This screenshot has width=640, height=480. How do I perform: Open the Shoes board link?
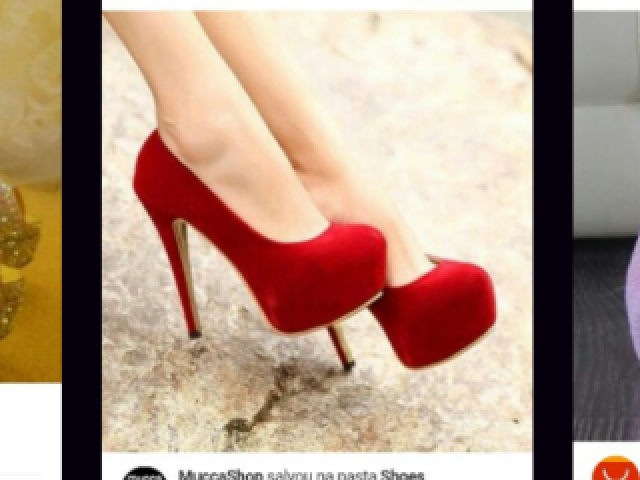coord(402,475)
